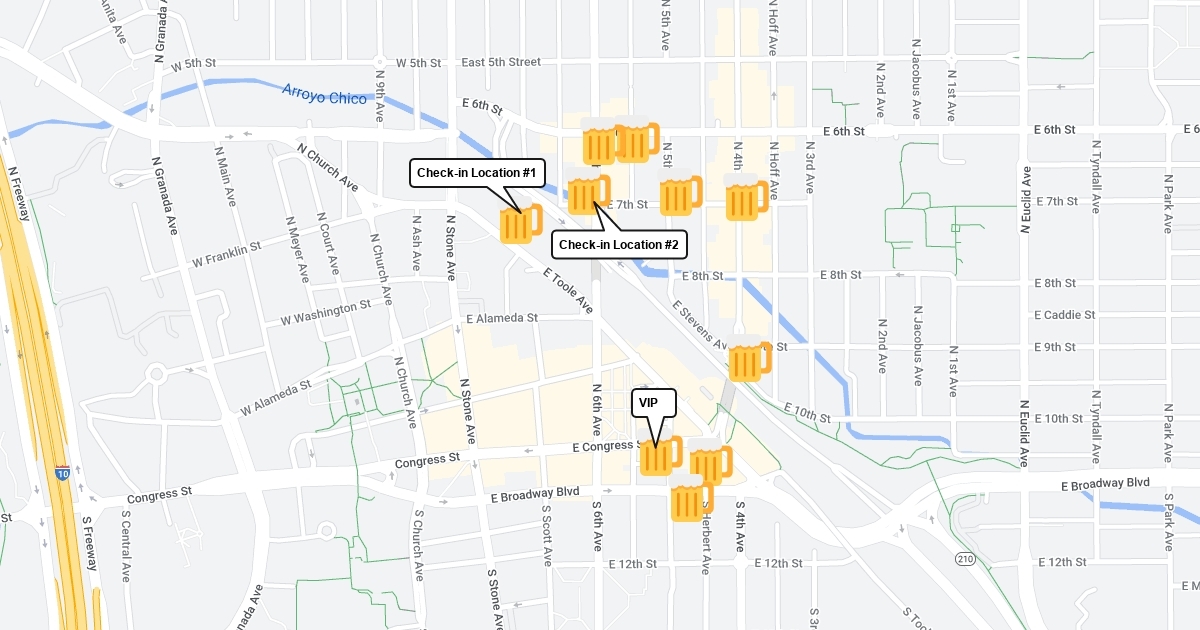The height and width of the screenshot is (630, 1200).
Task: Tap the beer mug at N 4th Ave and E 7th St
Action: coord(745,200)
